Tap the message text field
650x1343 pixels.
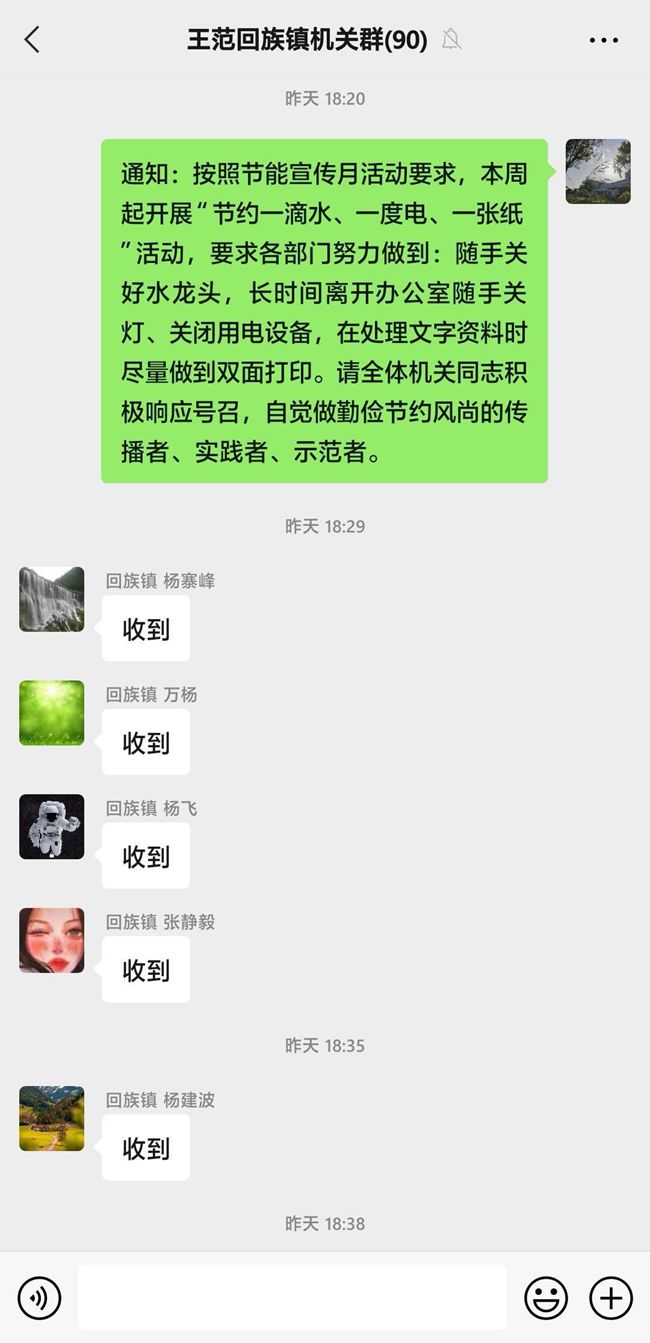pyautogui.click(x=292, y=1297)
